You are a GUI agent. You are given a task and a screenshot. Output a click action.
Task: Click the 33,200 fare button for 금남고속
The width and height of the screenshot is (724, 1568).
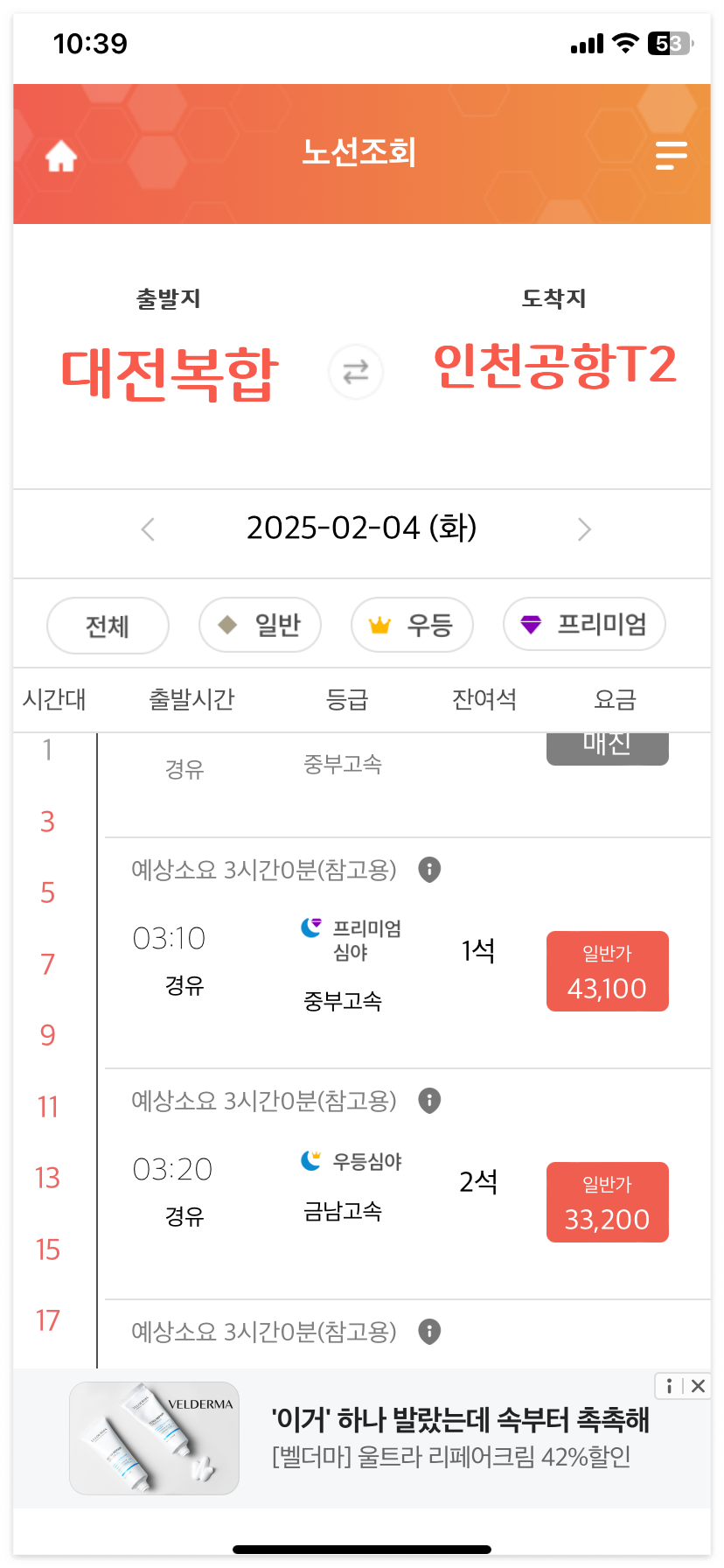click(x=607, y=1201)
